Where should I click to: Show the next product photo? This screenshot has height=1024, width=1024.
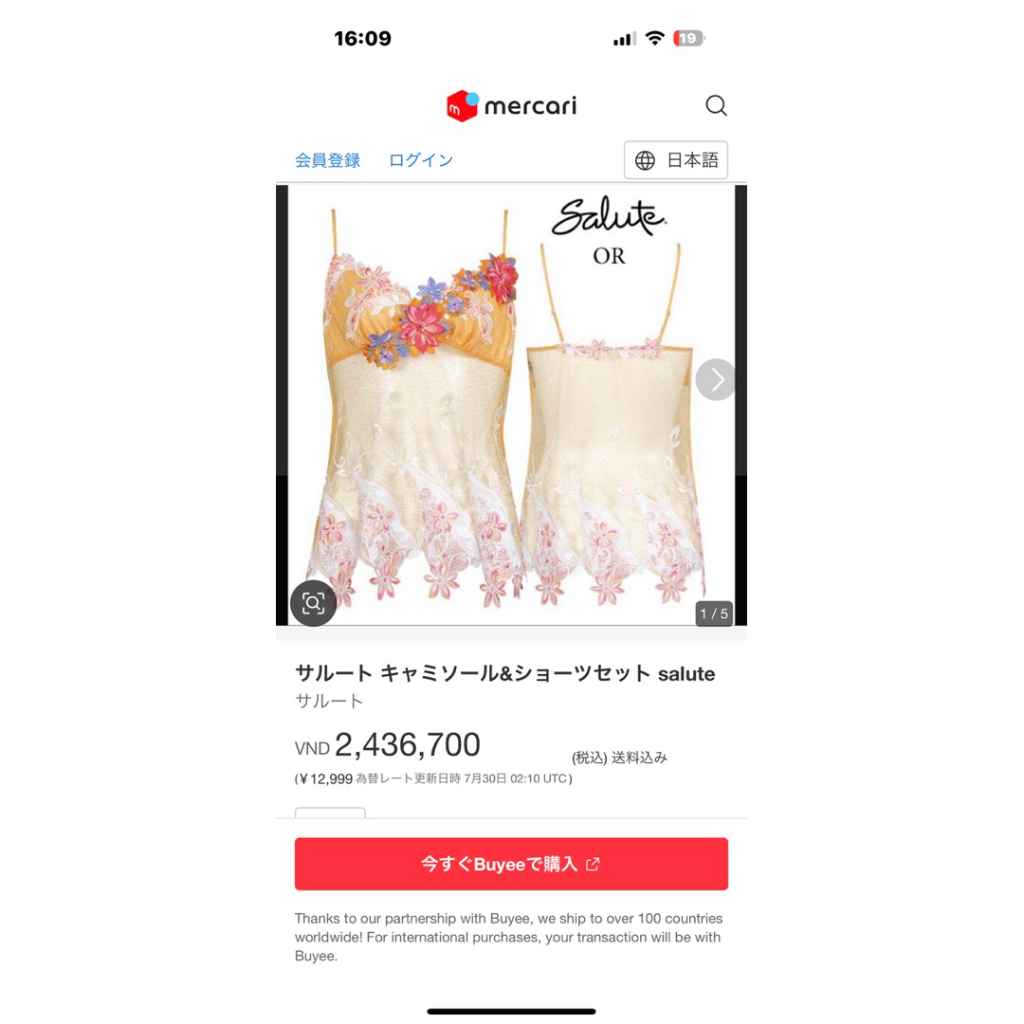pyautogui.click(x=716, y=380)
